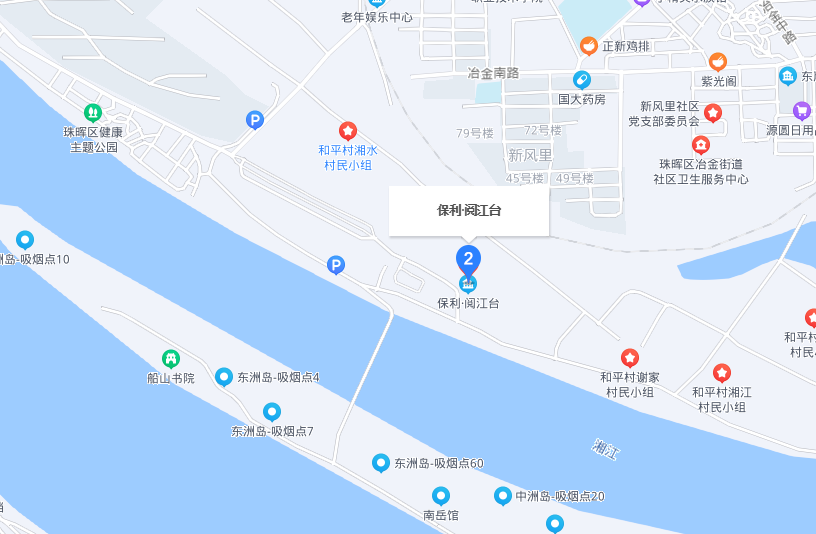The width and height of the screenshot is (816, 534).
Task: Tap the 南岳馆 marker
Action: (x=441, y=496)
